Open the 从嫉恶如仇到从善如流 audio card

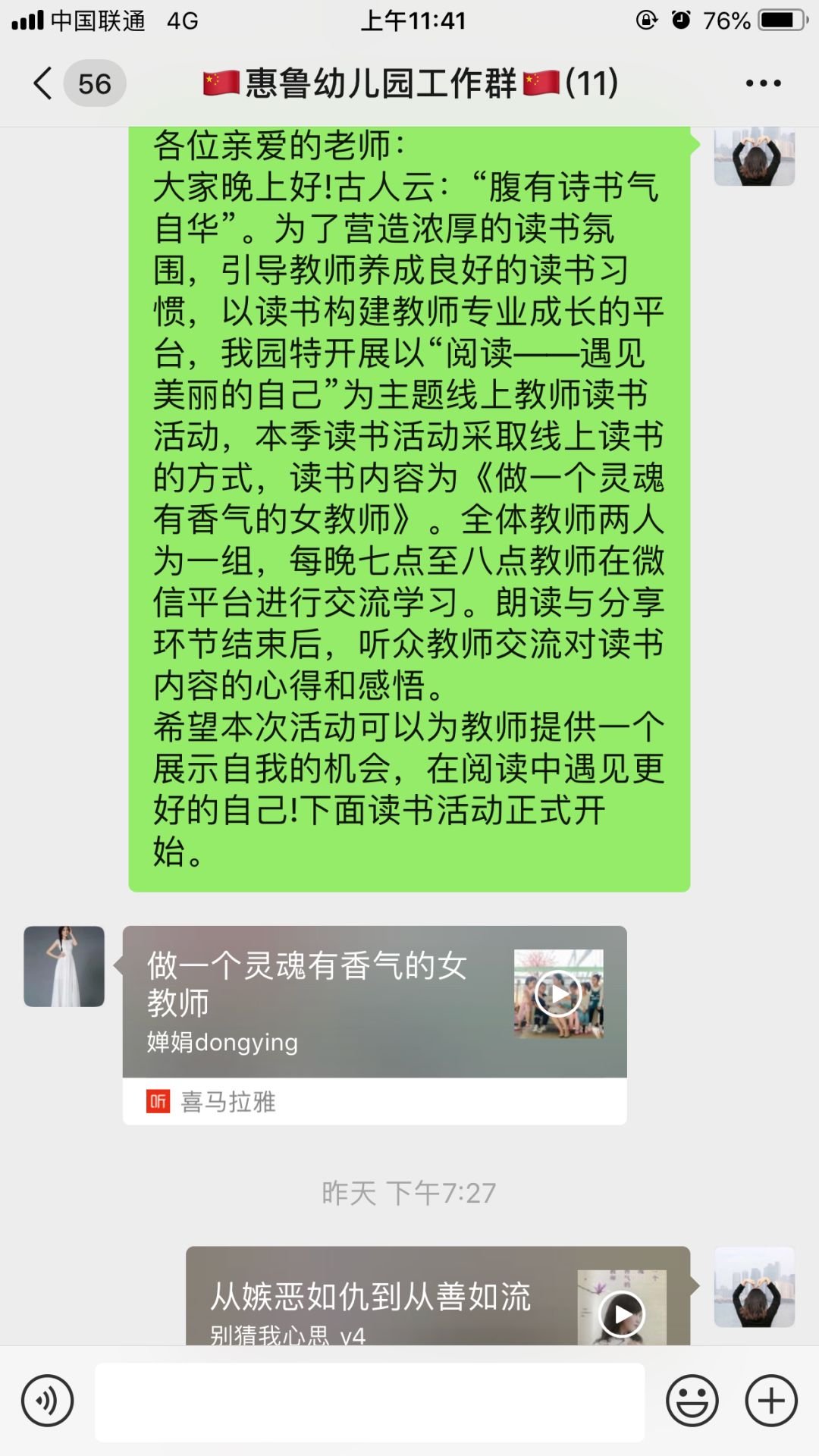point(379,1298)
